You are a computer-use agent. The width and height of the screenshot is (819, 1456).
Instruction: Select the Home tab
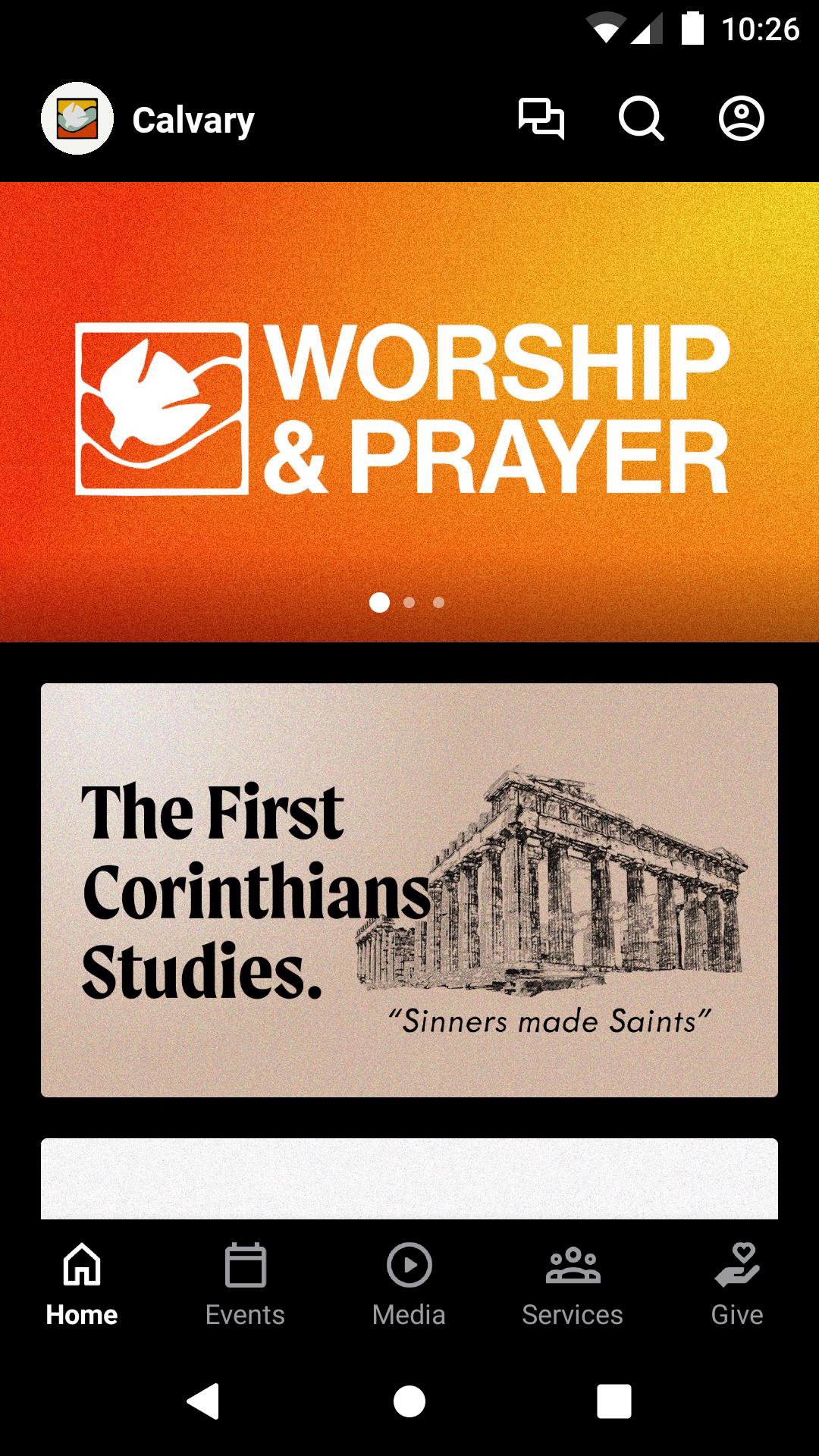82,1285
